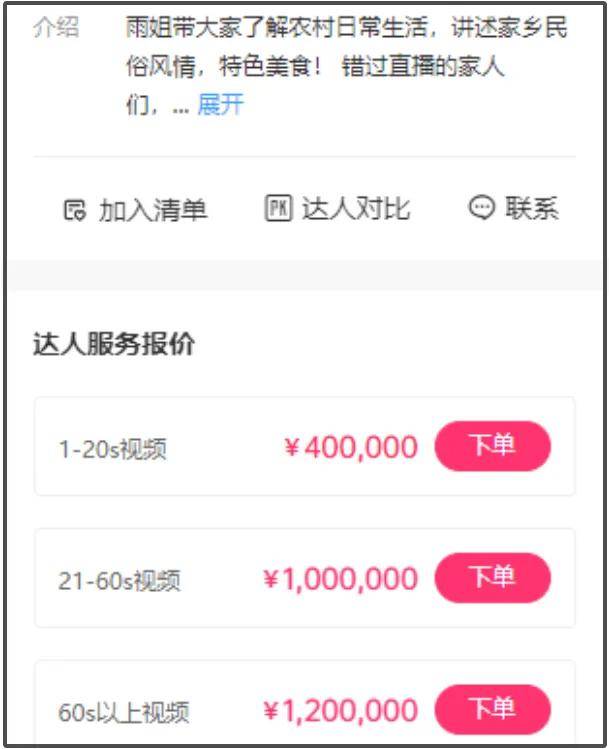Add this creator to the list (加入清单)
Image resolution: width=609 pixels, height=749 pixels.
click(x=135, y=210)
